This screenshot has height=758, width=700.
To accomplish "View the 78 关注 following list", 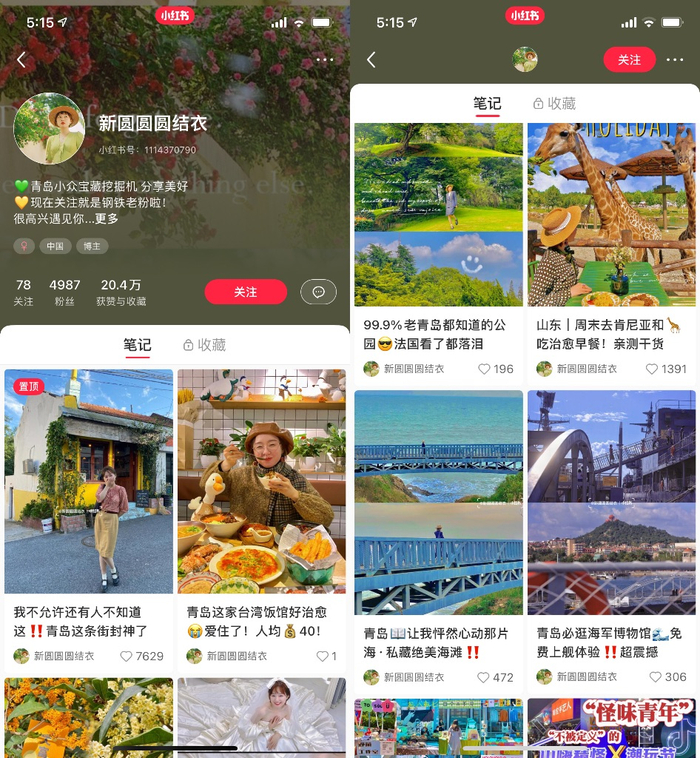I will [23, 292].
